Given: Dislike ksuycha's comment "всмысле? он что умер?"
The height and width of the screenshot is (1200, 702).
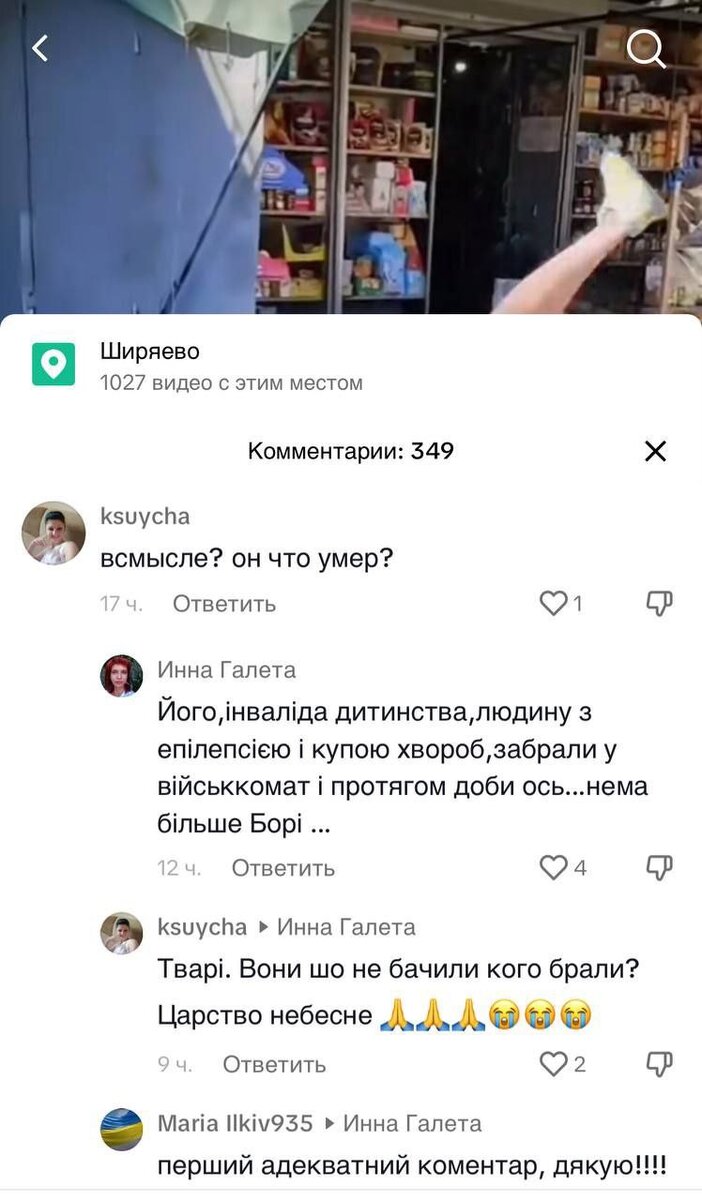Looking at the screenshot, I should [659, 603].
